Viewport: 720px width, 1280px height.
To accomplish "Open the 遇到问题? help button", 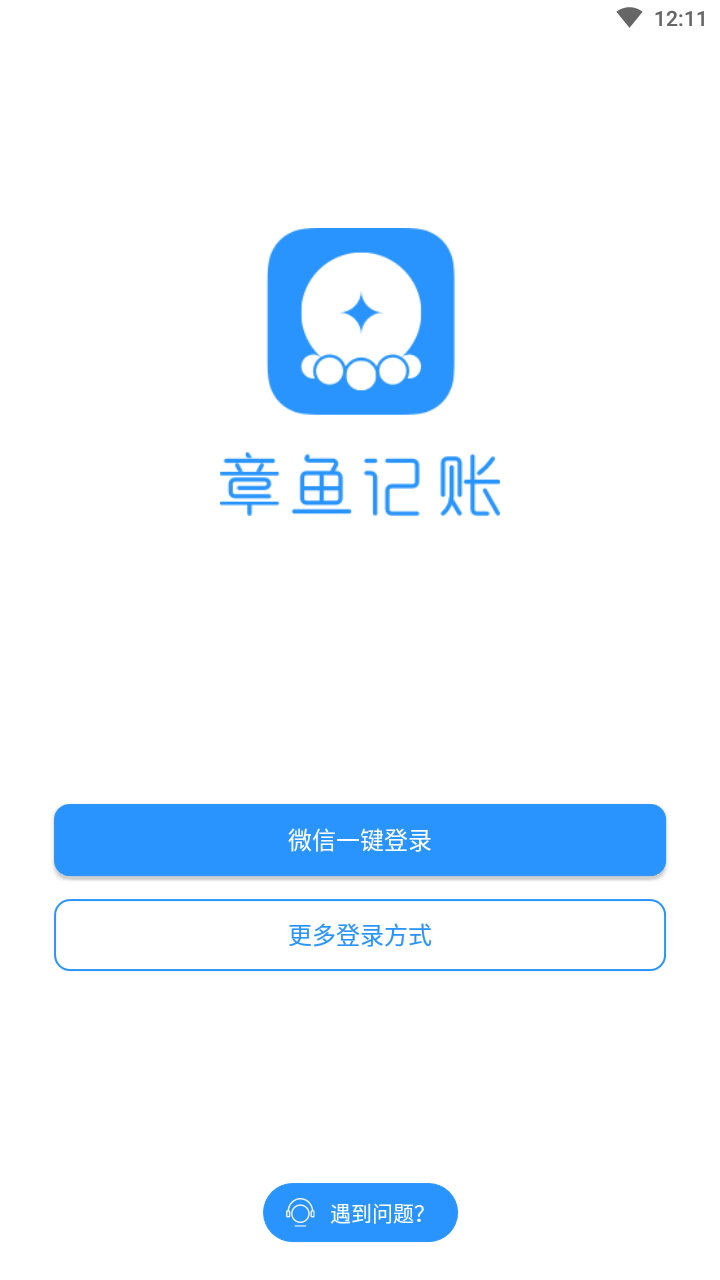I will tap(360, 1213).
